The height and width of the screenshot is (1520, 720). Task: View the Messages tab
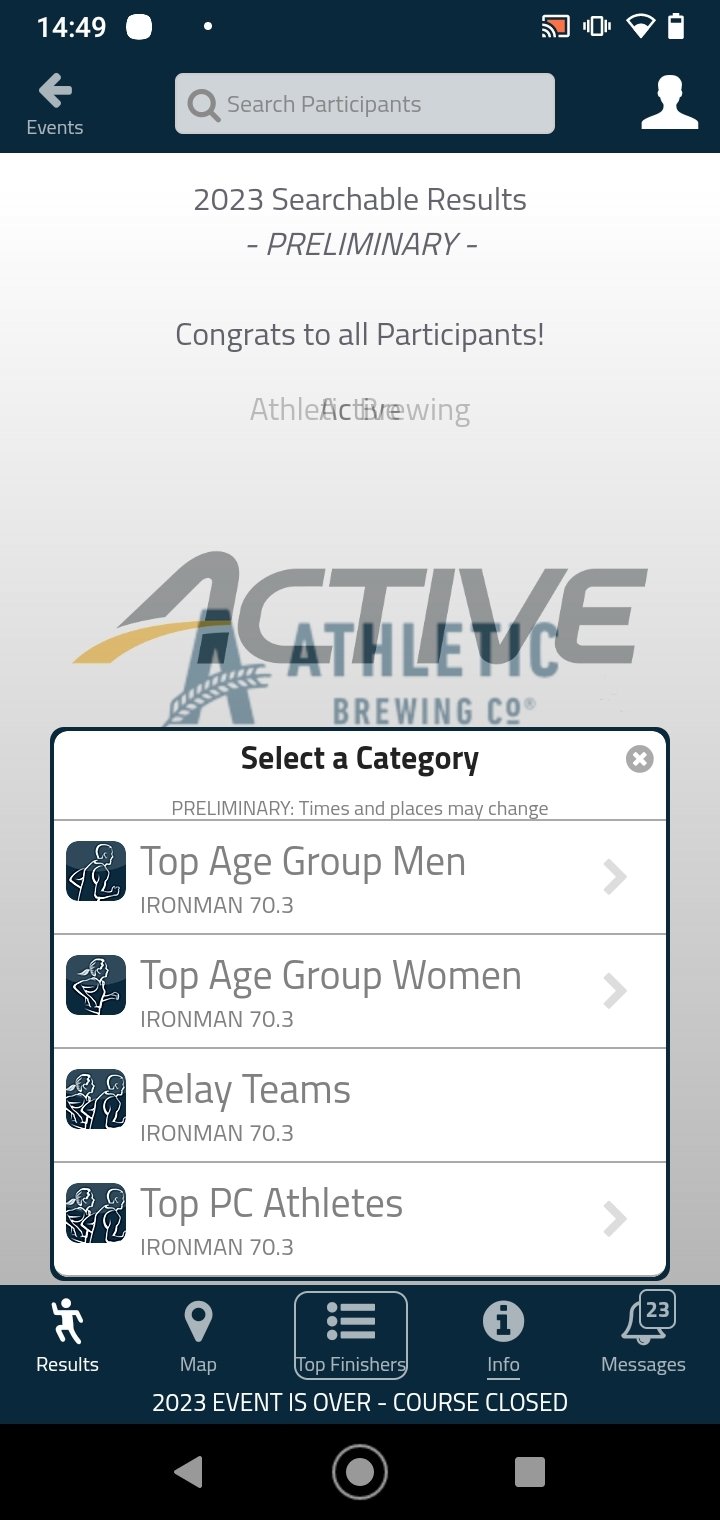(x=644, y=1336)
